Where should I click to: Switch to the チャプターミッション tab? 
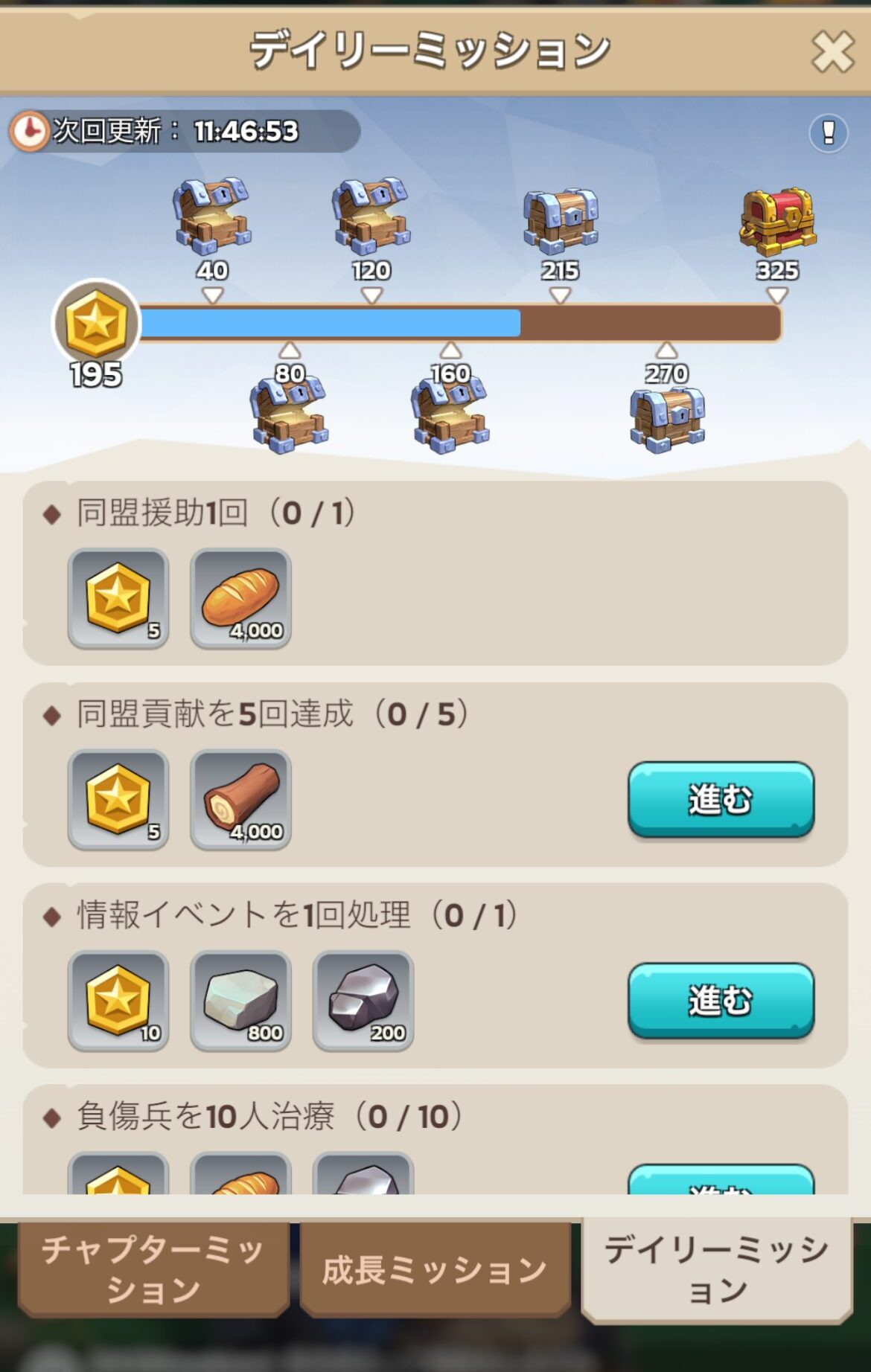click(x=153, y=1269)
